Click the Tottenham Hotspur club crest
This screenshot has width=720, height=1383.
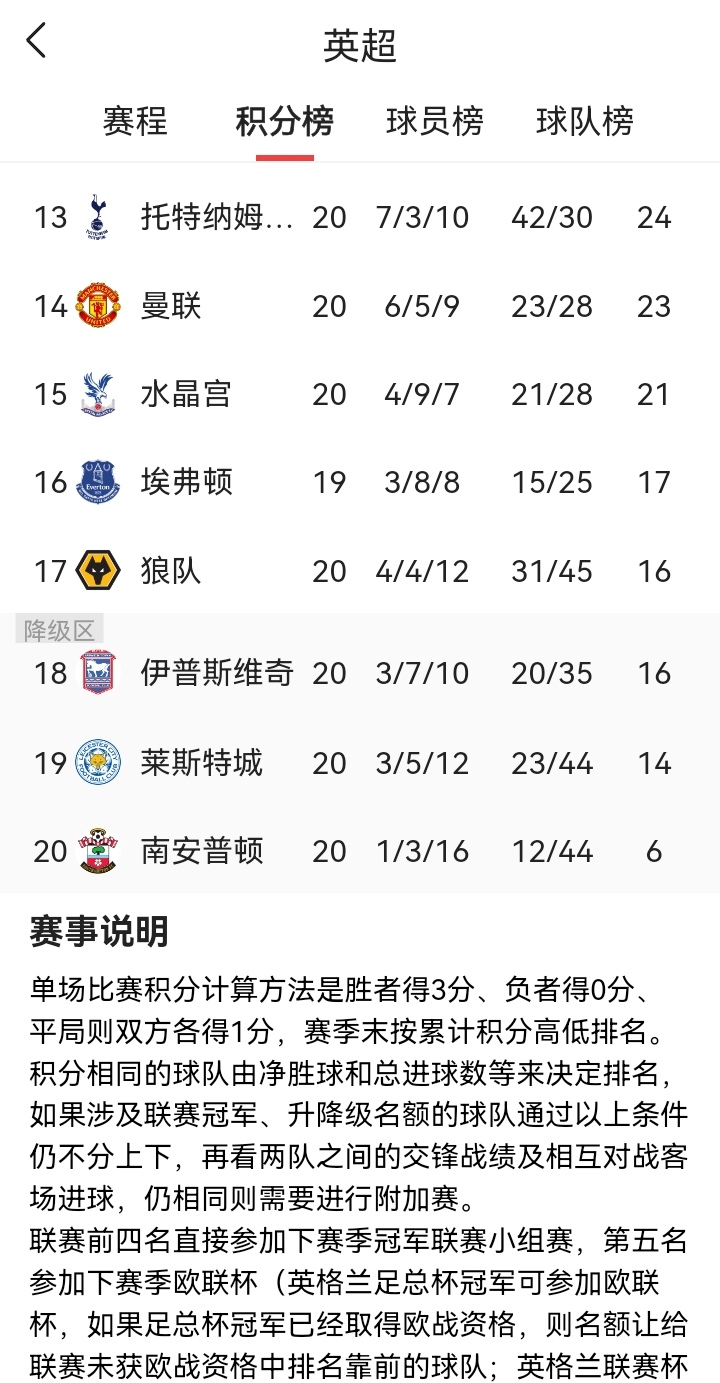96,216
